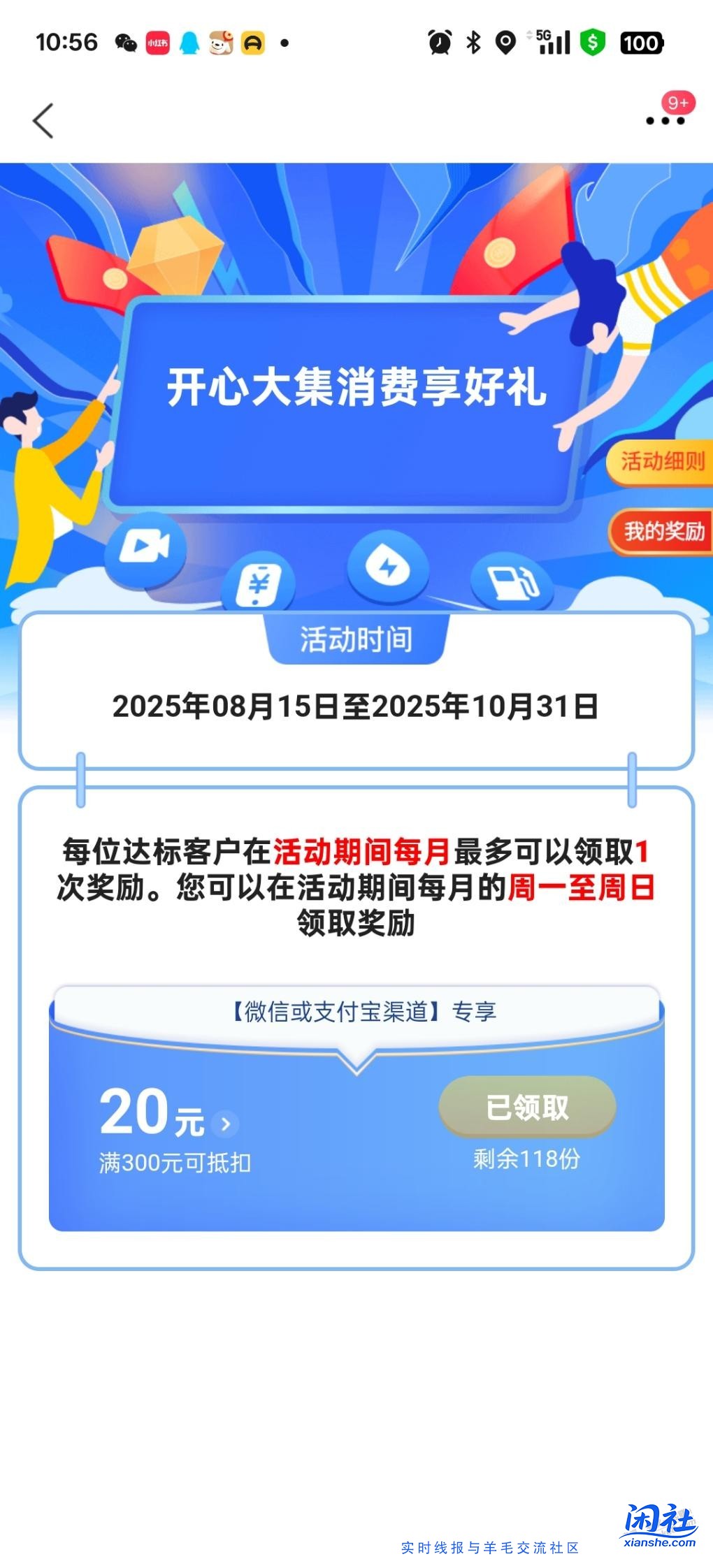Go back using the top-left arrow
The width and height of the screenshot is (713, 1568).
coord(43,121)
